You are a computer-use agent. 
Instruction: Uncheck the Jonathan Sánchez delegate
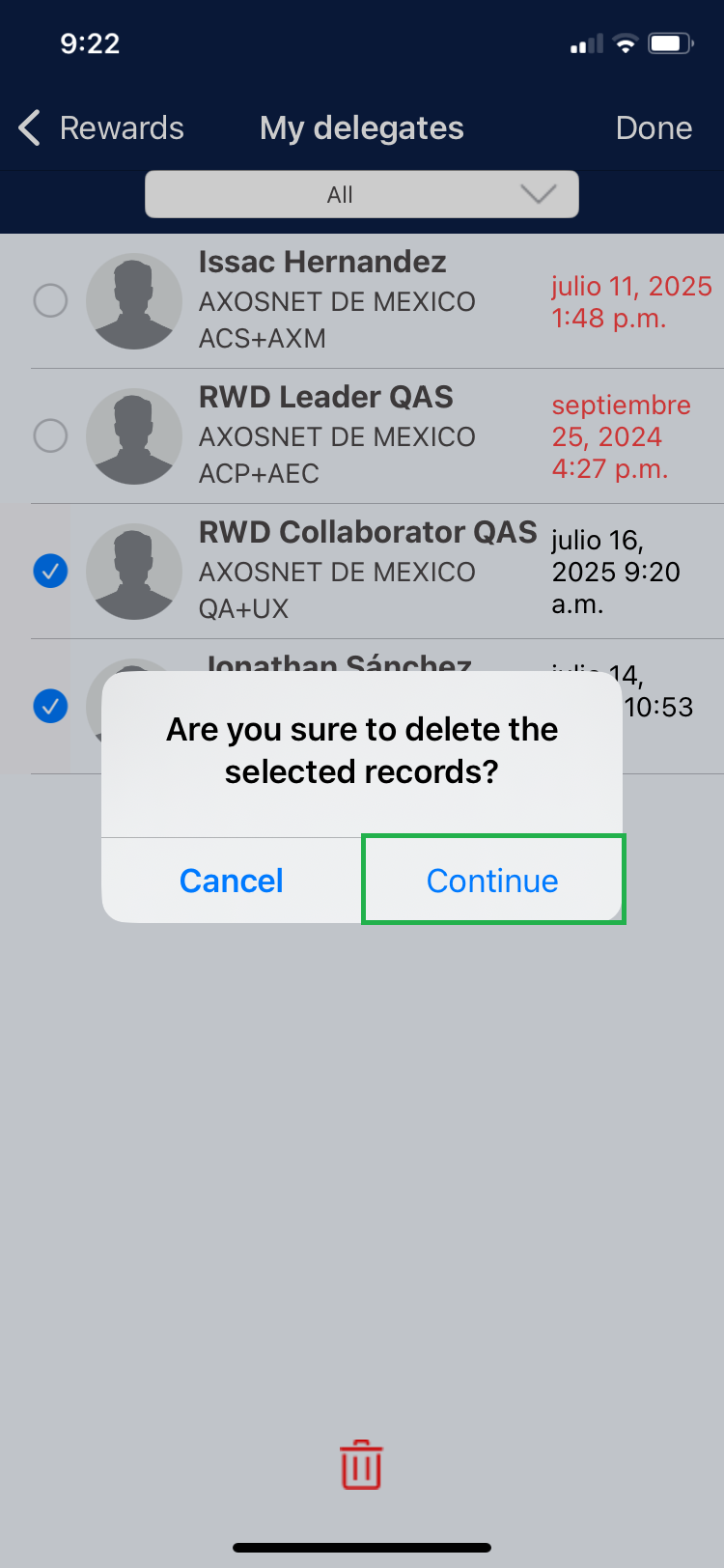coord(50,706)
